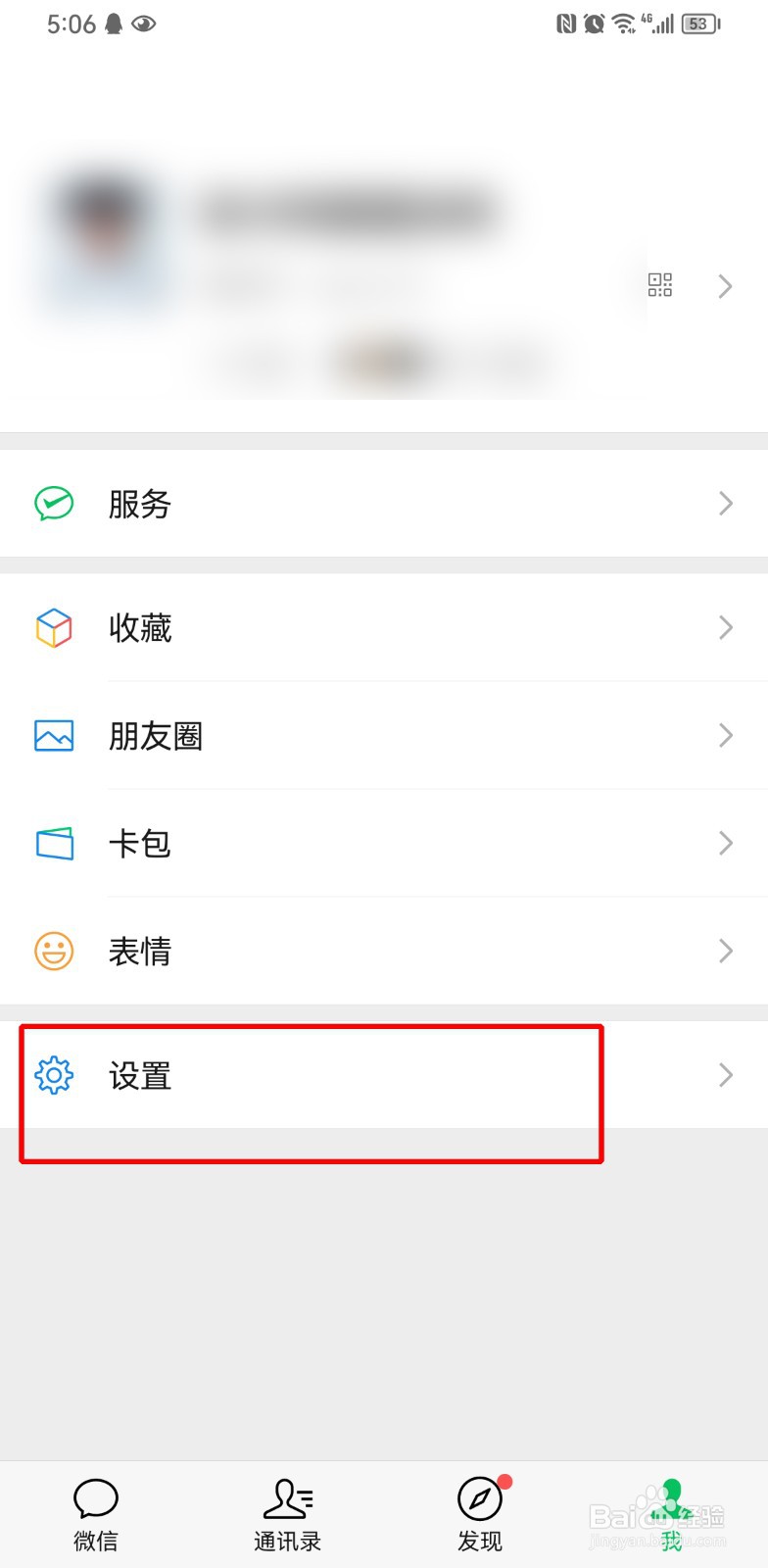The width and height of the screenshot is (768, 1568).
Task: Expand Settings via its right chevron
Action: click(725, 1075)
